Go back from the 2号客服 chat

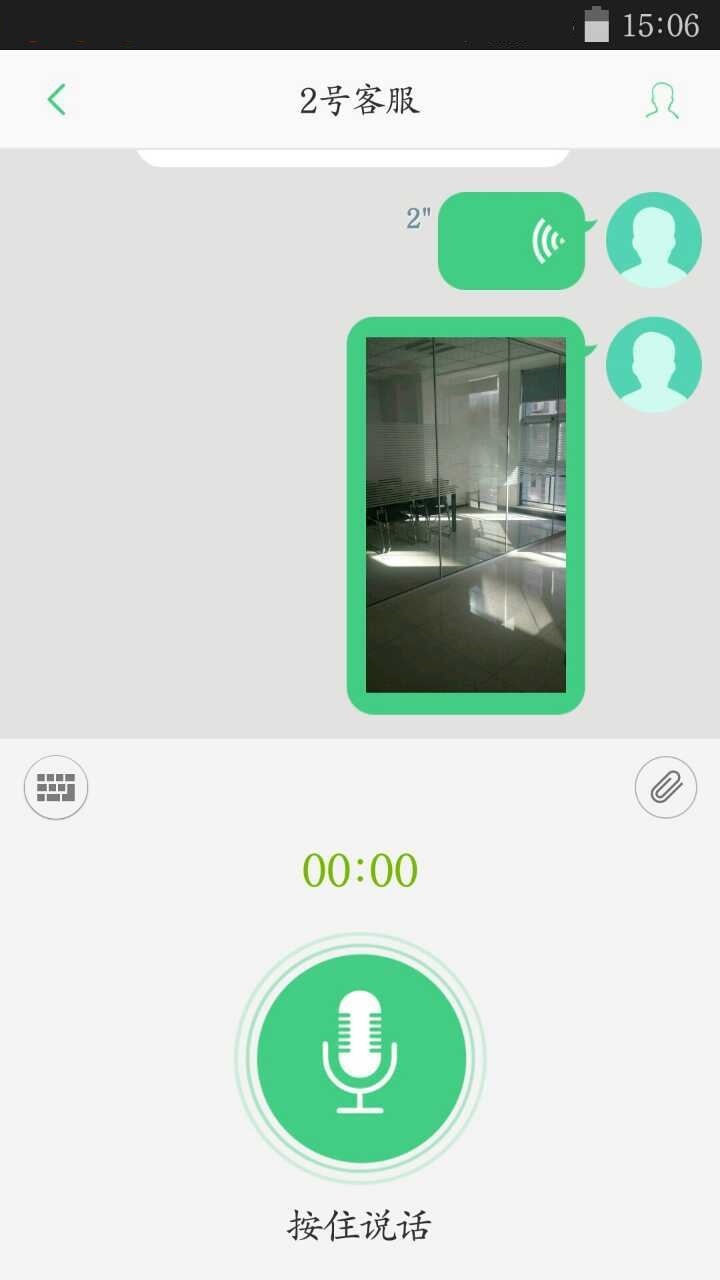coord(57,100)
